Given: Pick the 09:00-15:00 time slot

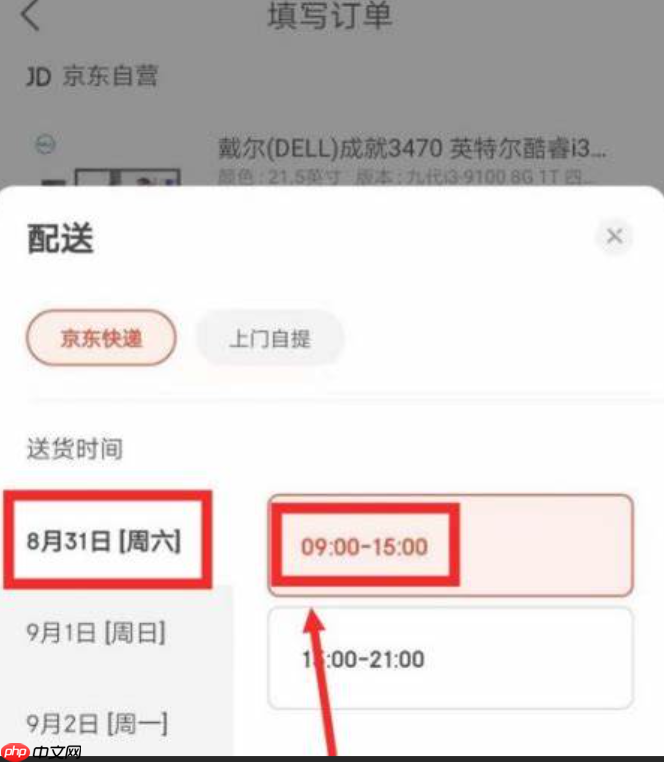Looking at the screenshot, I should click(450, 546).
